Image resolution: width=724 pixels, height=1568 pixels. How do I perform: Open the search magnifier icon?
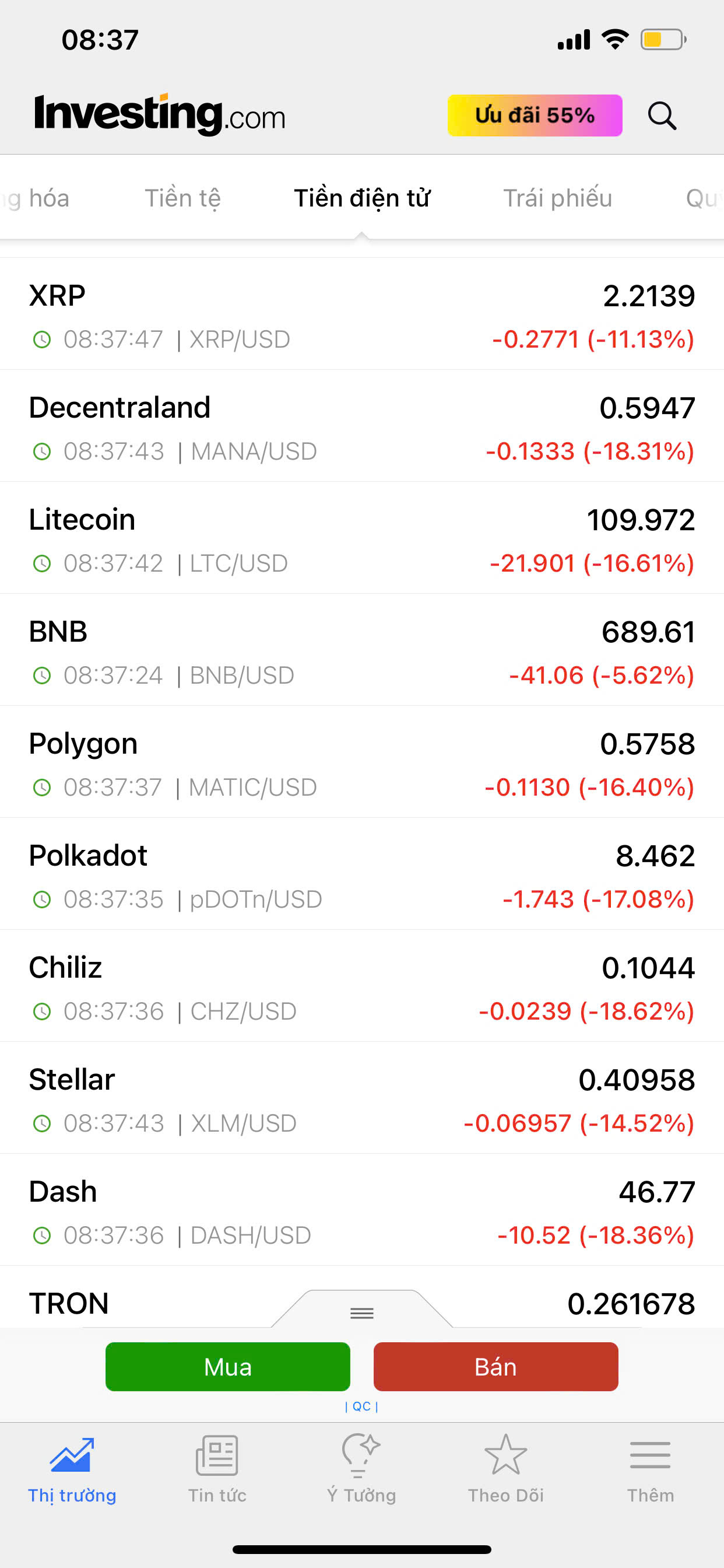point(662,115)
